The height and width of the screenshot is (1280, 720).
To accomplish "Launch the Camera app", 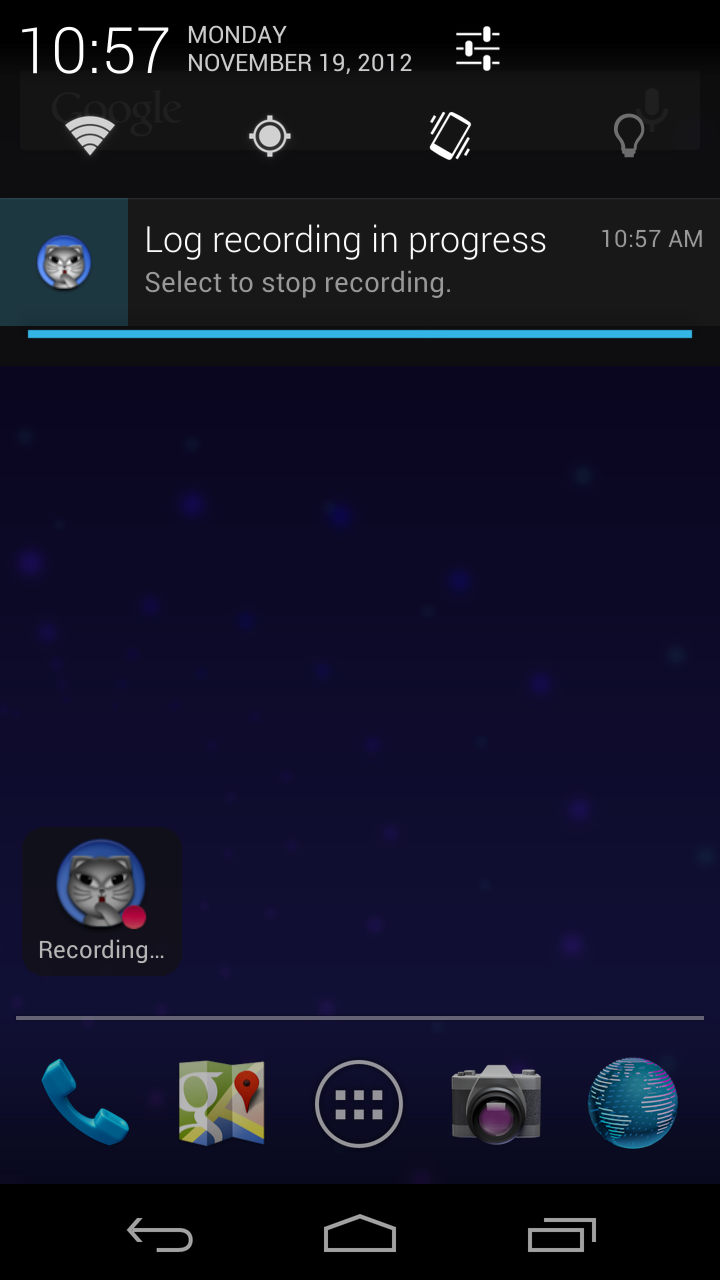I will [x=496, y=1103].
